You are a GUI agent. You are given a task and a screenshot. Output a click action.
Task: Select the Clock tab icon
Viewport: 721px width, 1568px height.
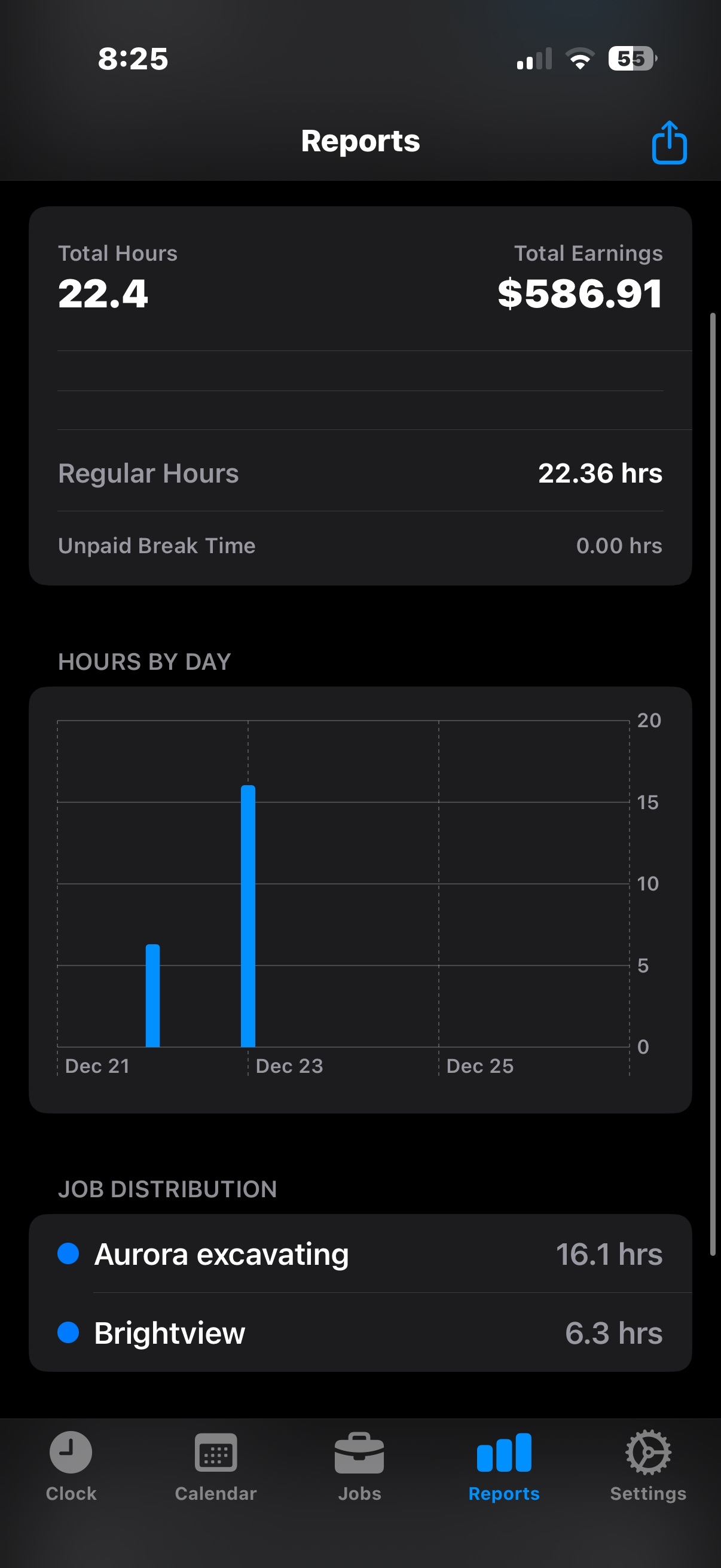[71, 1454]
